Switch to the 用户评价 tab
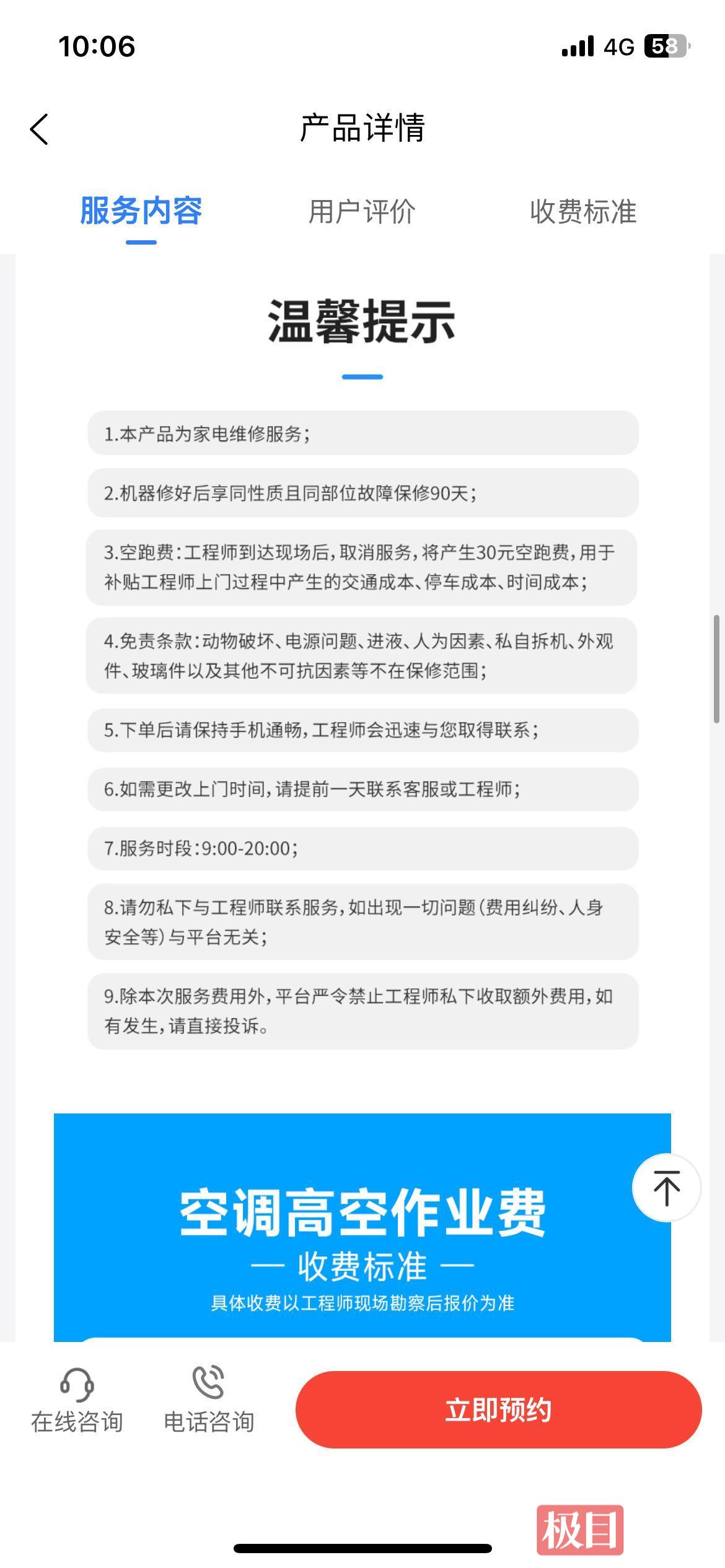 tap(362, 212)
